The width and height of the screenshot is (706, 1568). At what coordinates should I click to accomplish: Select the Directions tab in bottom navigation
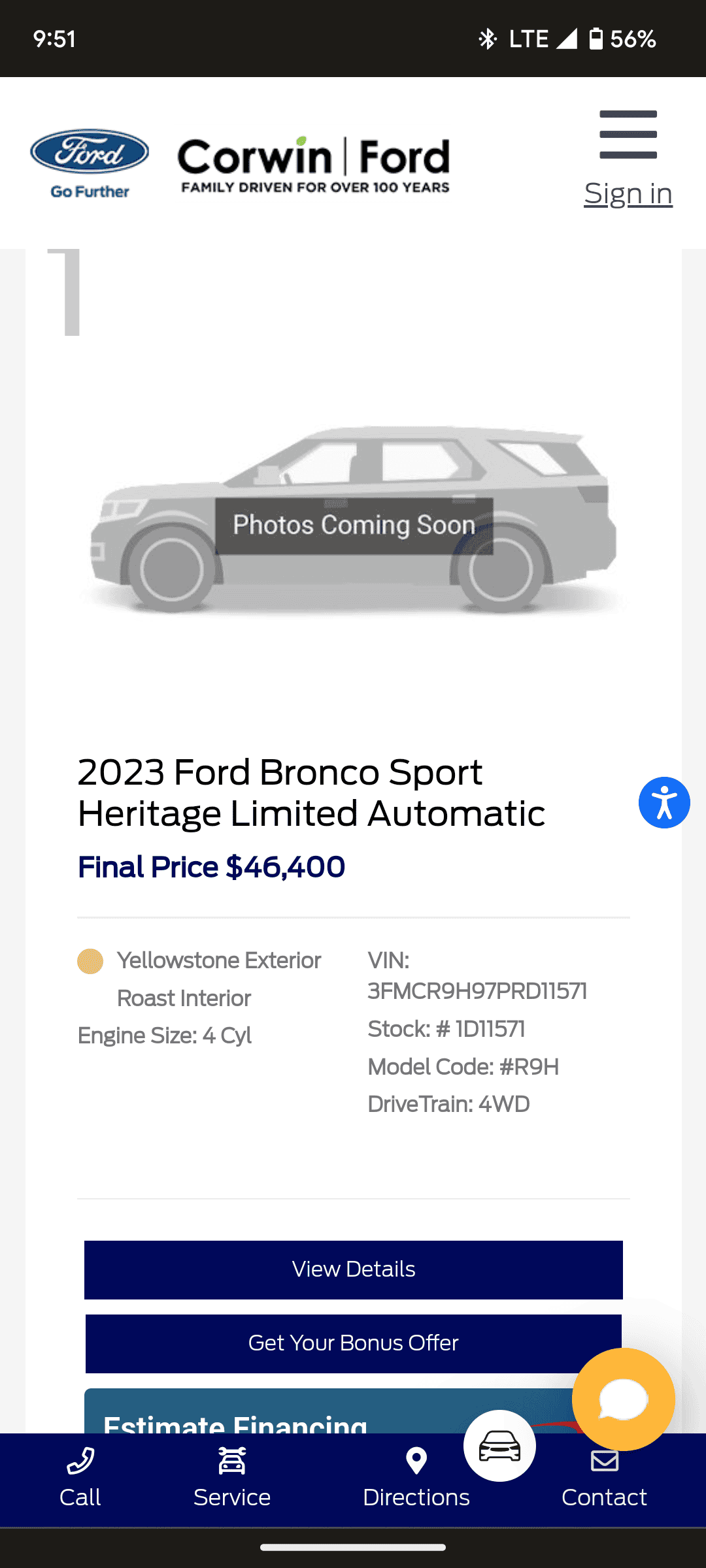point(416,1477)
